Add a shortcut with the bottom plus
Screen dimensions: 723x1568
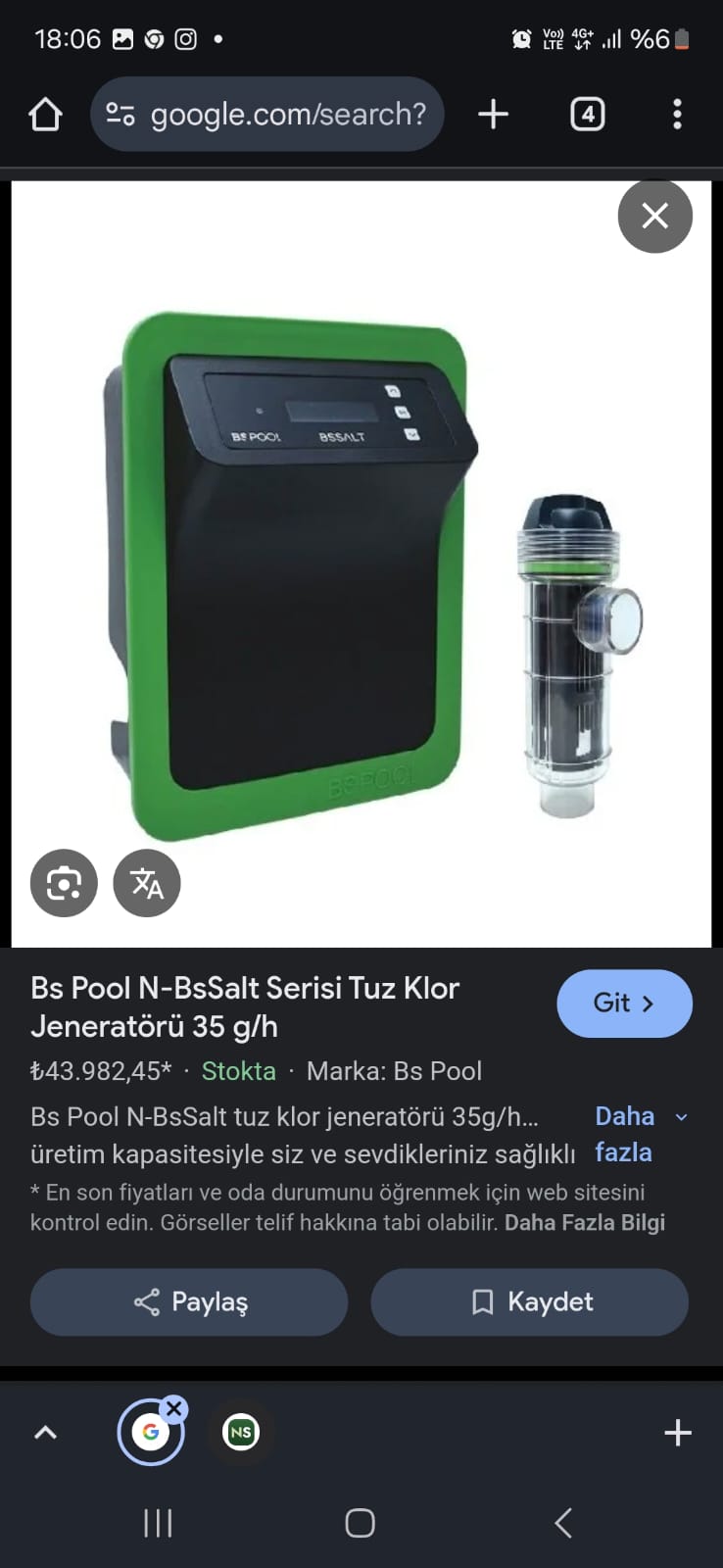tap(677, 1432)
